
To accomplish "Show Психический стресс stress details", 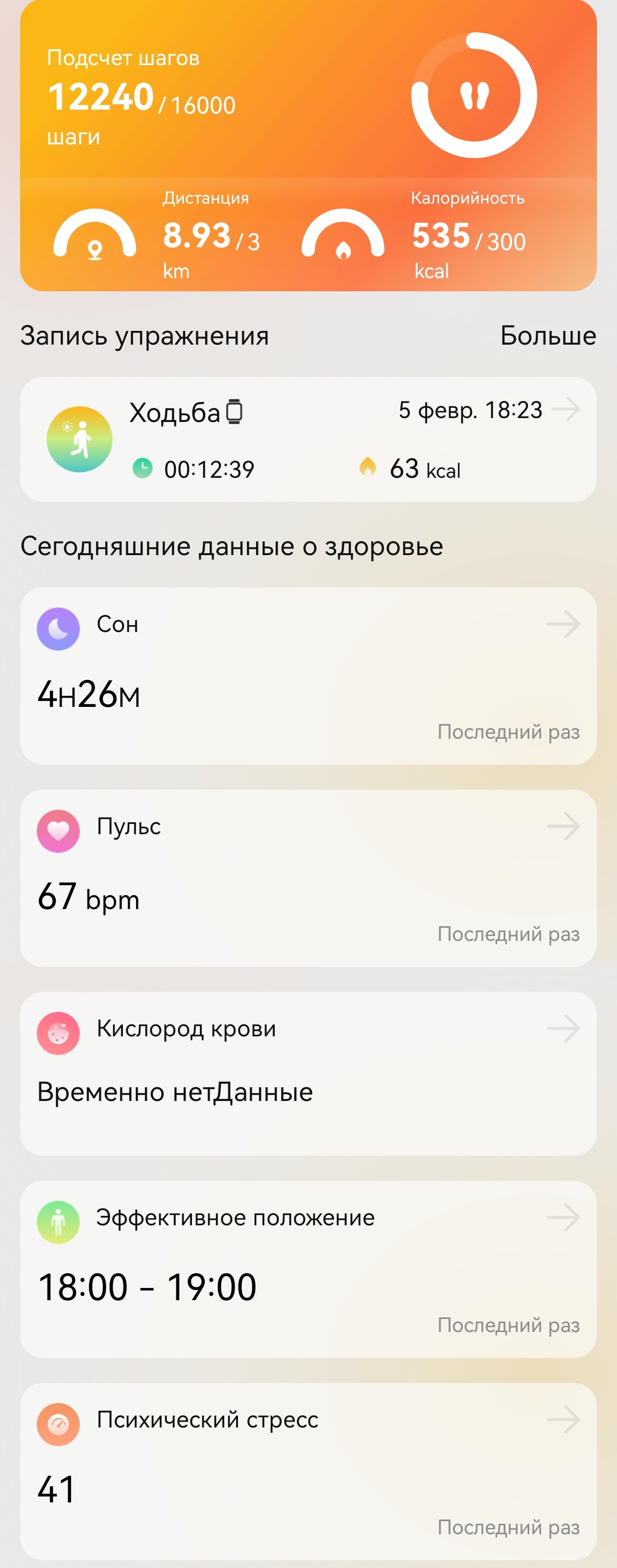I will click(308, 1471).
